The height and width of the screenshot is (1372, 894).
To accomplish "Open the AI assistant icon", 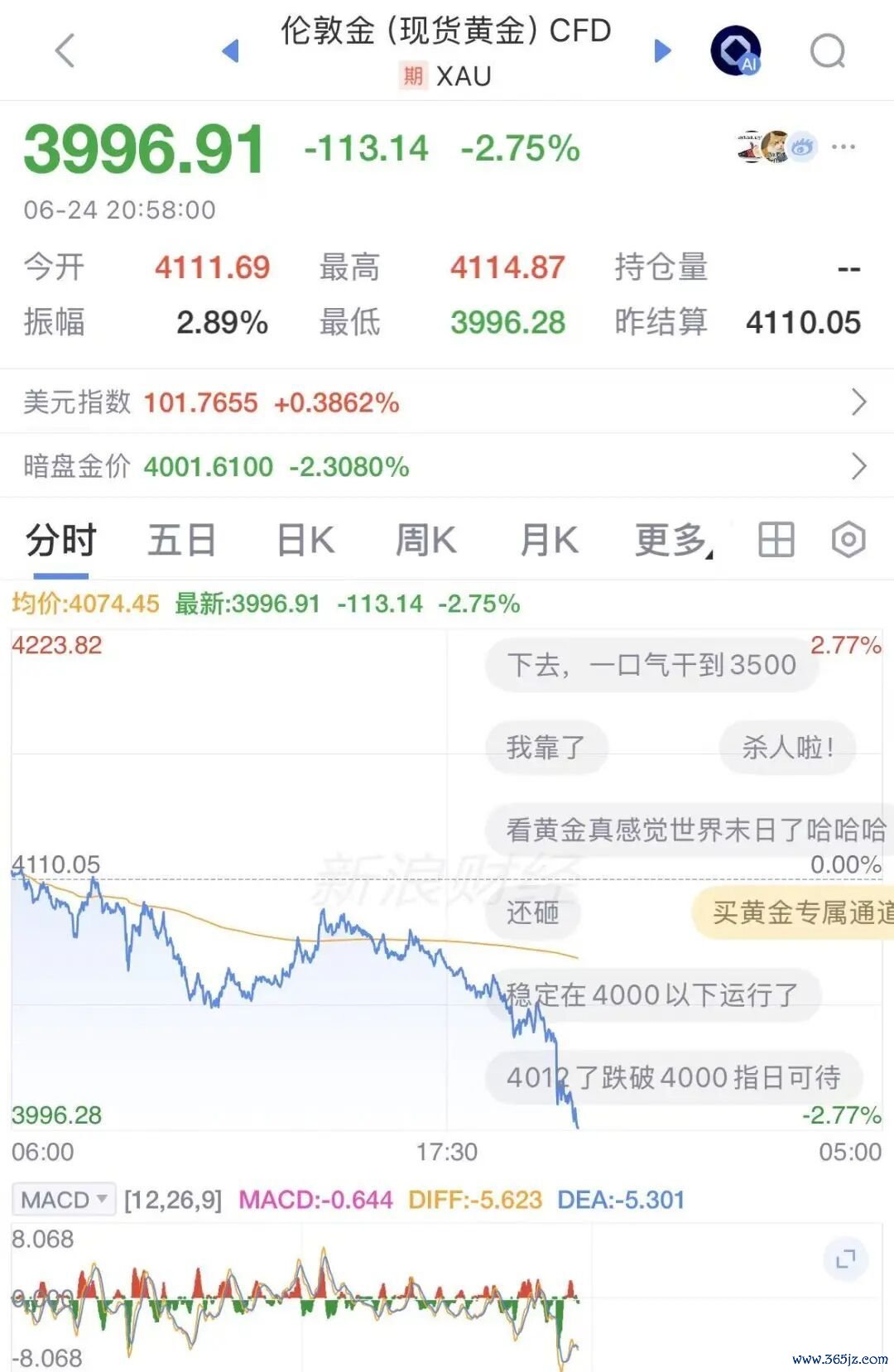I will tap(736, 51).
